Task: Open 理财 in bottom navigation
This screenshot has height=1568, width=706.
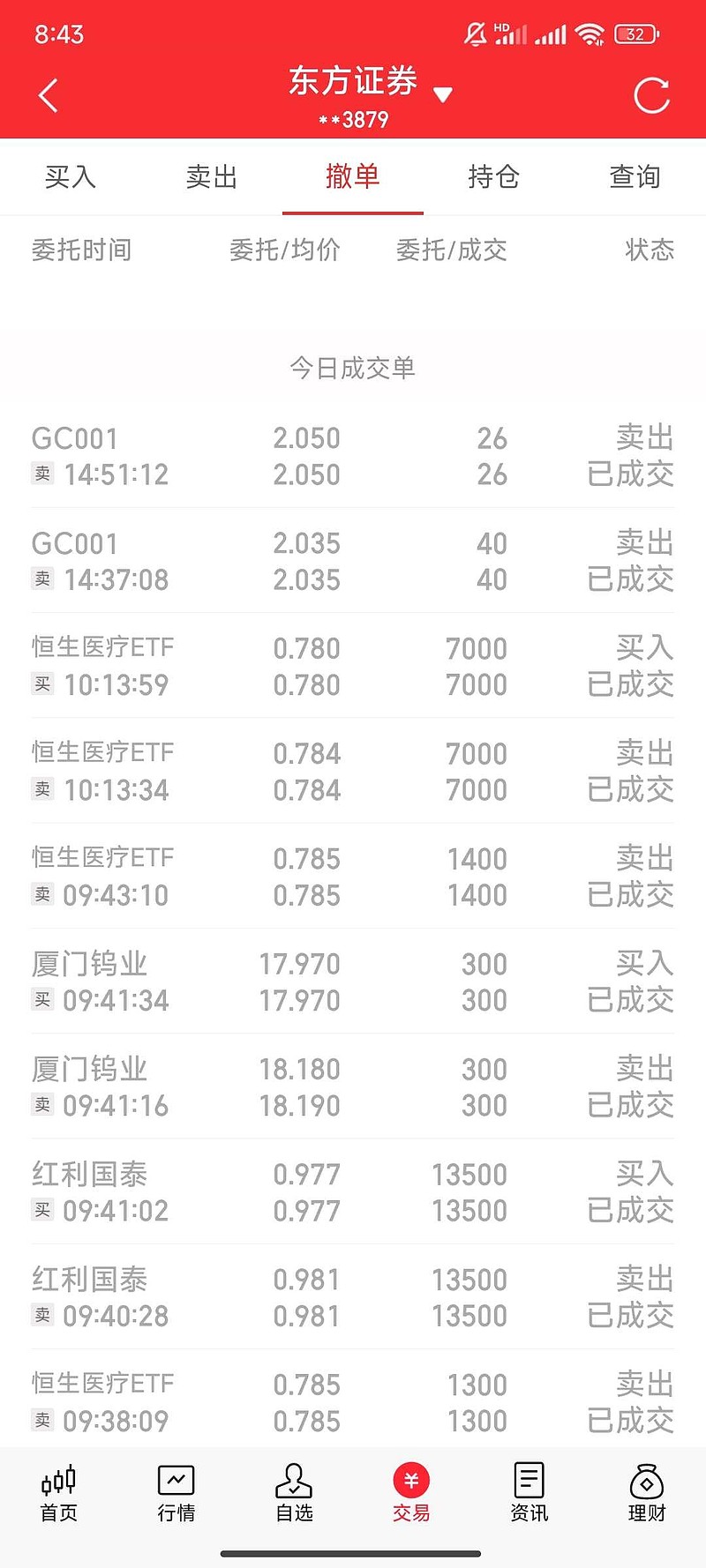Action: click(x=647, y=1494)
